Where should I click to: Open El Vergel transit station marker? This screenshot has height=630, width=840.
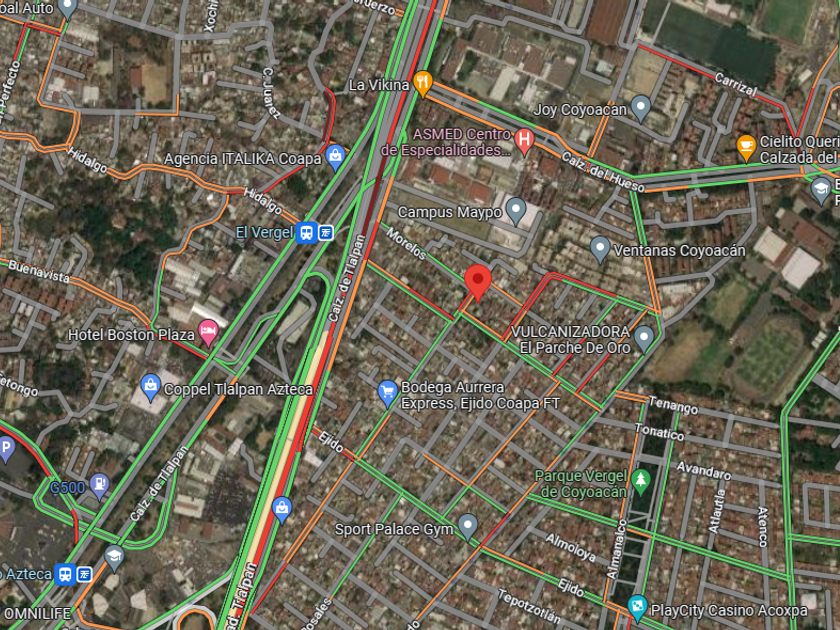click(x=308, y=232)
